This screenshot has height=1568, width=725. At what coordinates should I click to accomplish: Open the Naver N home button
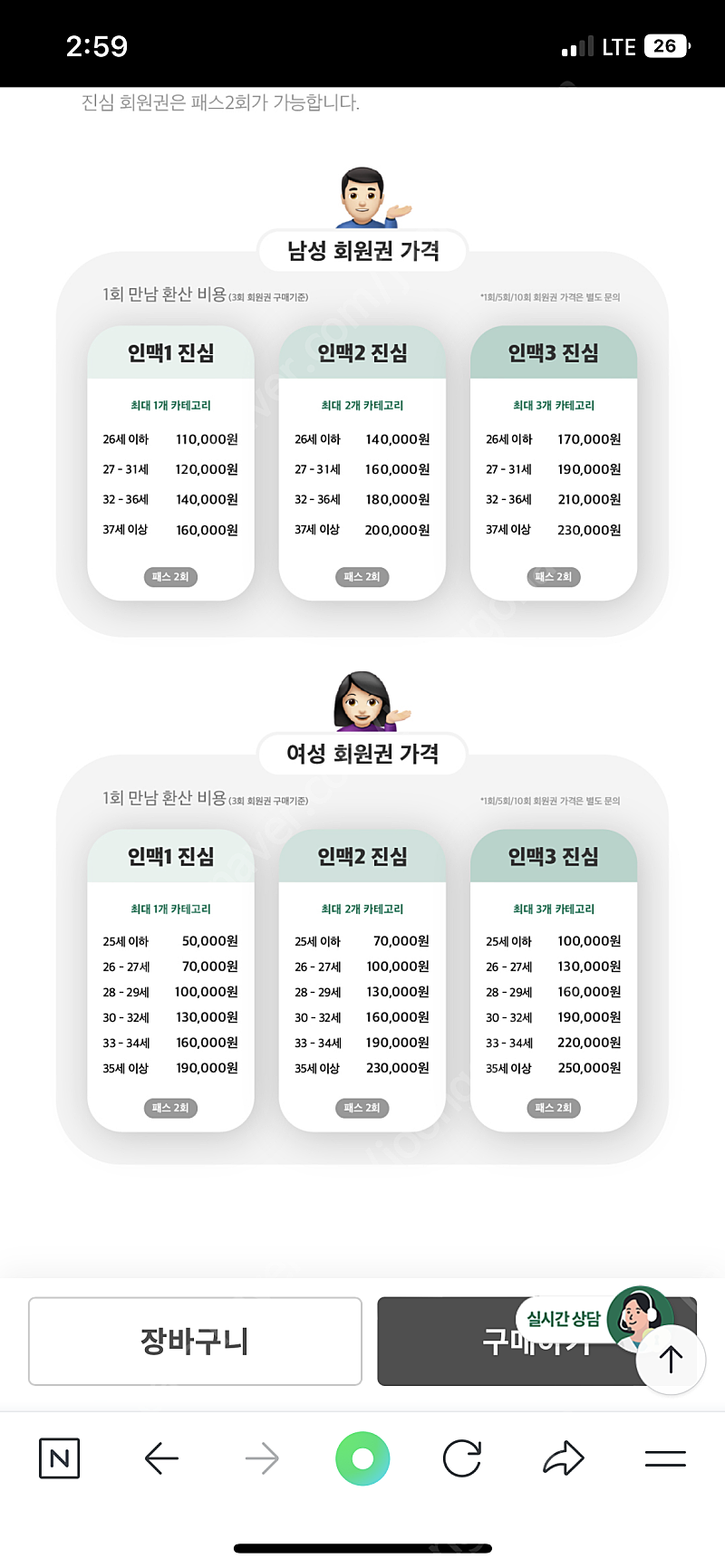(x=60, y=1458)
